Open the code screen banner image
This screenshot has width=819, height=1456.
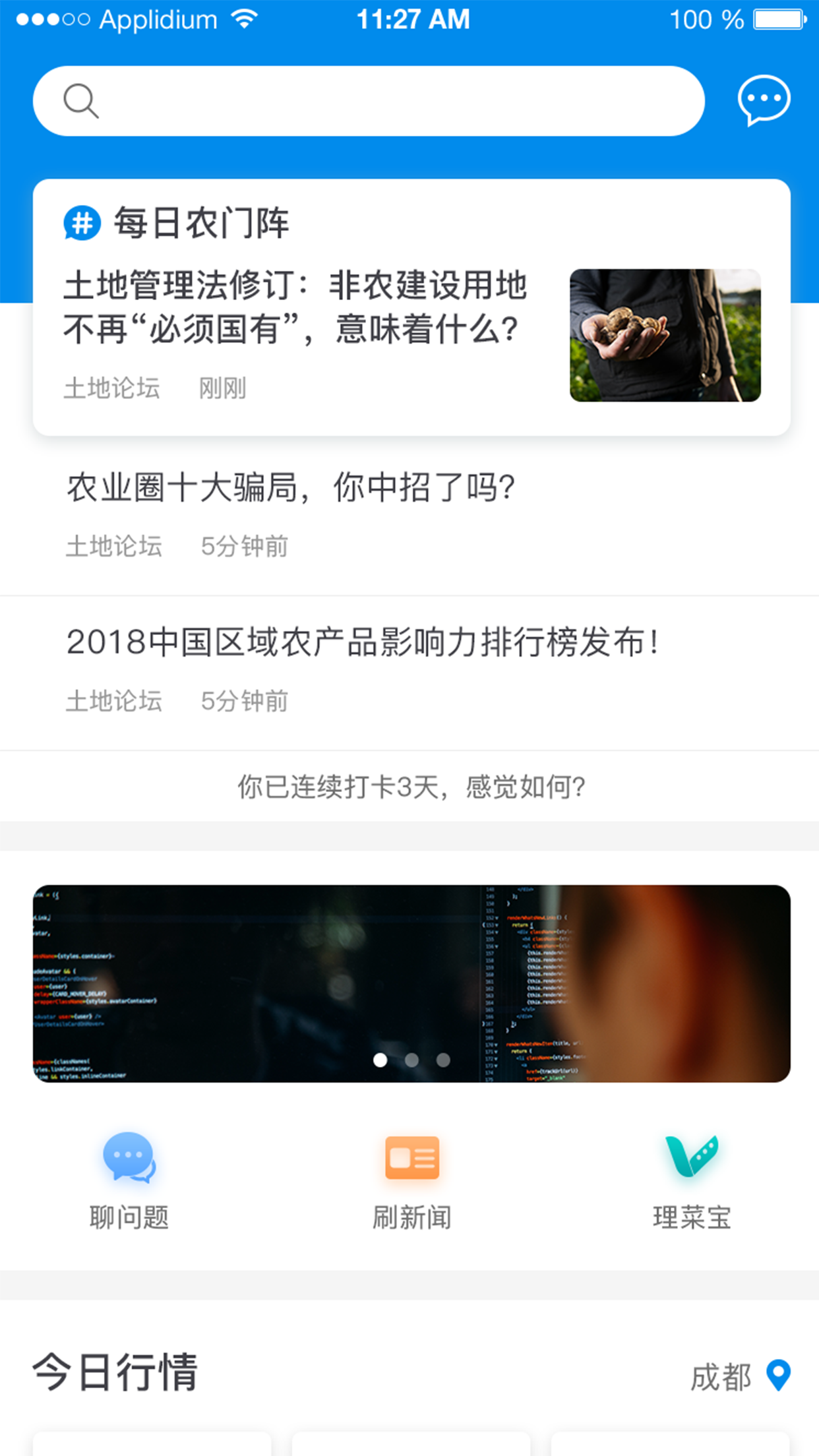[411, 983]
